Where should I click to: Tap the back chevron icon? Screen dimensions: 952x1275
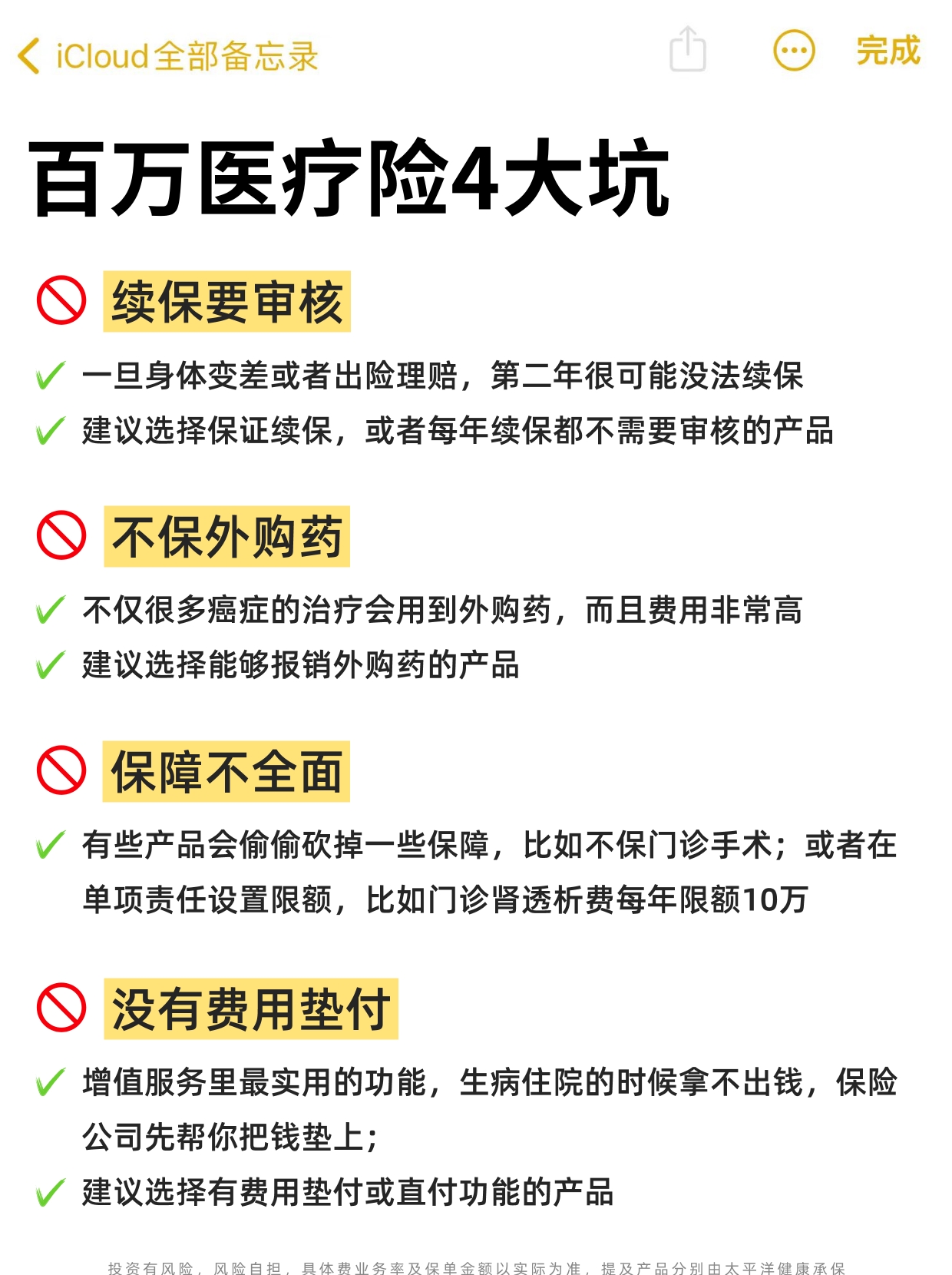click(x=30, y=55)
